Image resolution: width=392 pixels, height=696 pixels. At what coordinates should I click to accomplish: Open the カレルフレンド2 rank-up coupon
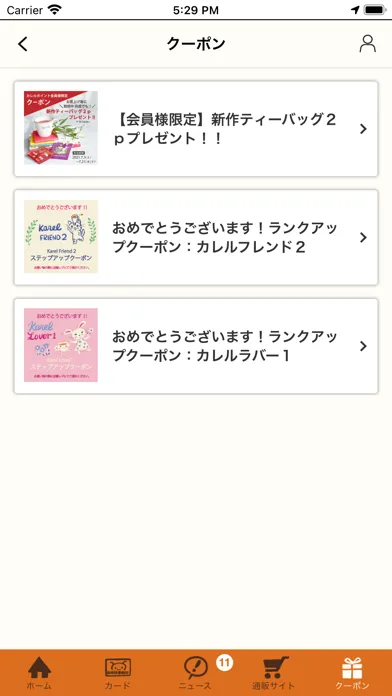196,237
